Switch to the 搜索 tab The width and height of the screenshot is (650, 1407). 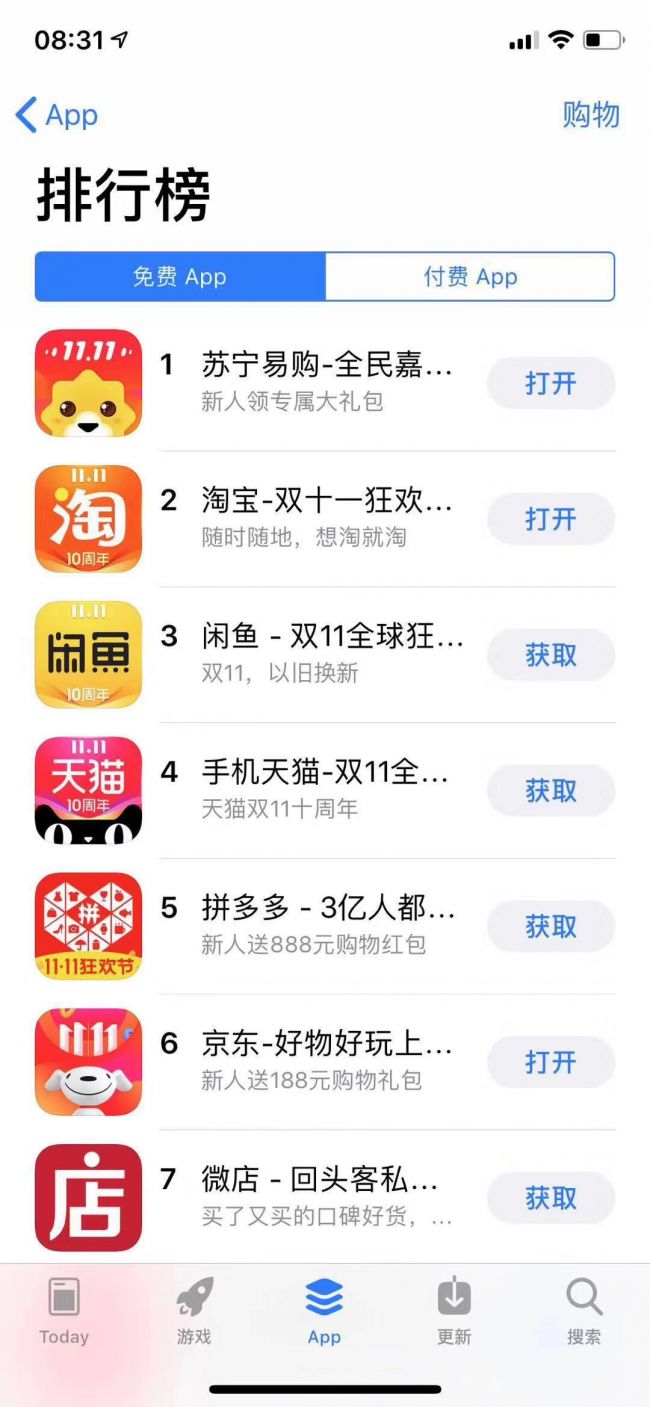pyautogui.click(x=584, y=1311)
